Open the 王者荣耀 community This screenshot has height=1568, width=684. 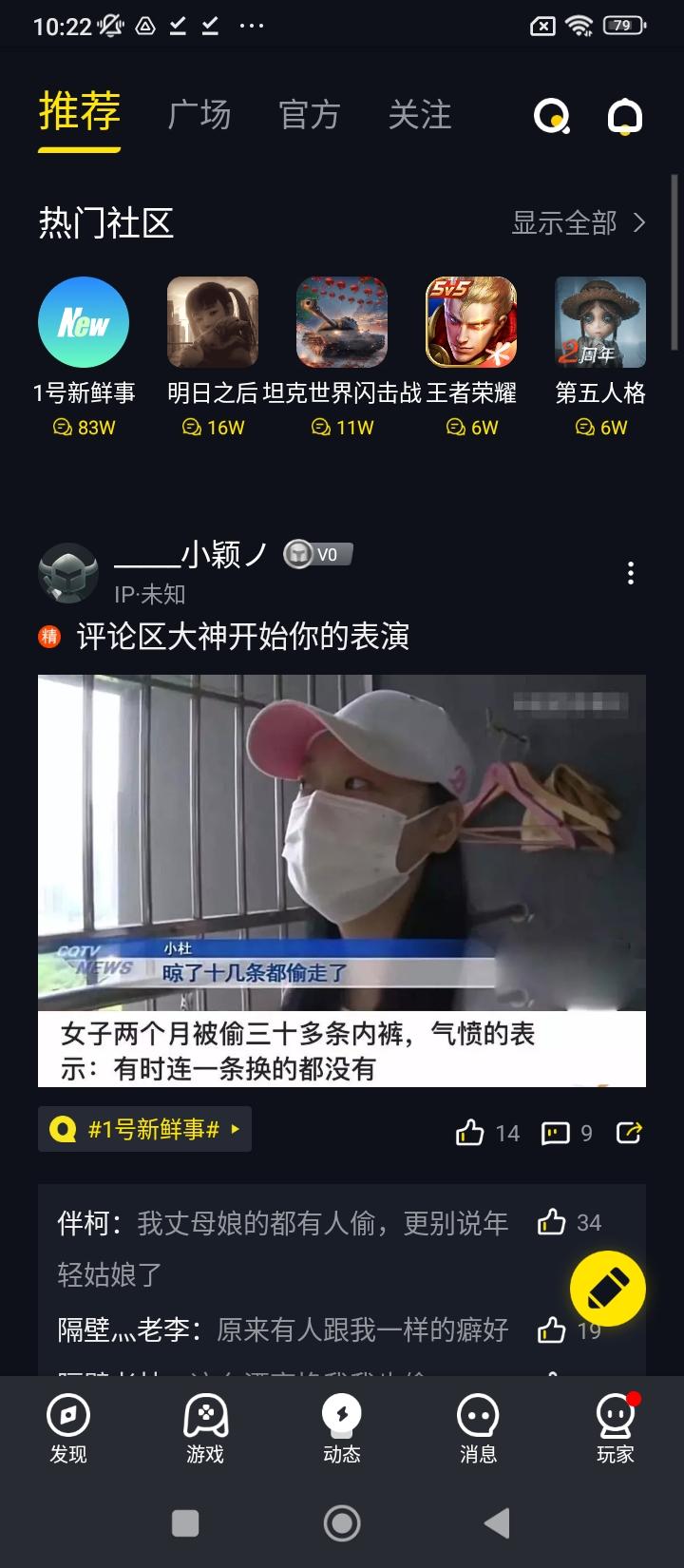[470, 322]
